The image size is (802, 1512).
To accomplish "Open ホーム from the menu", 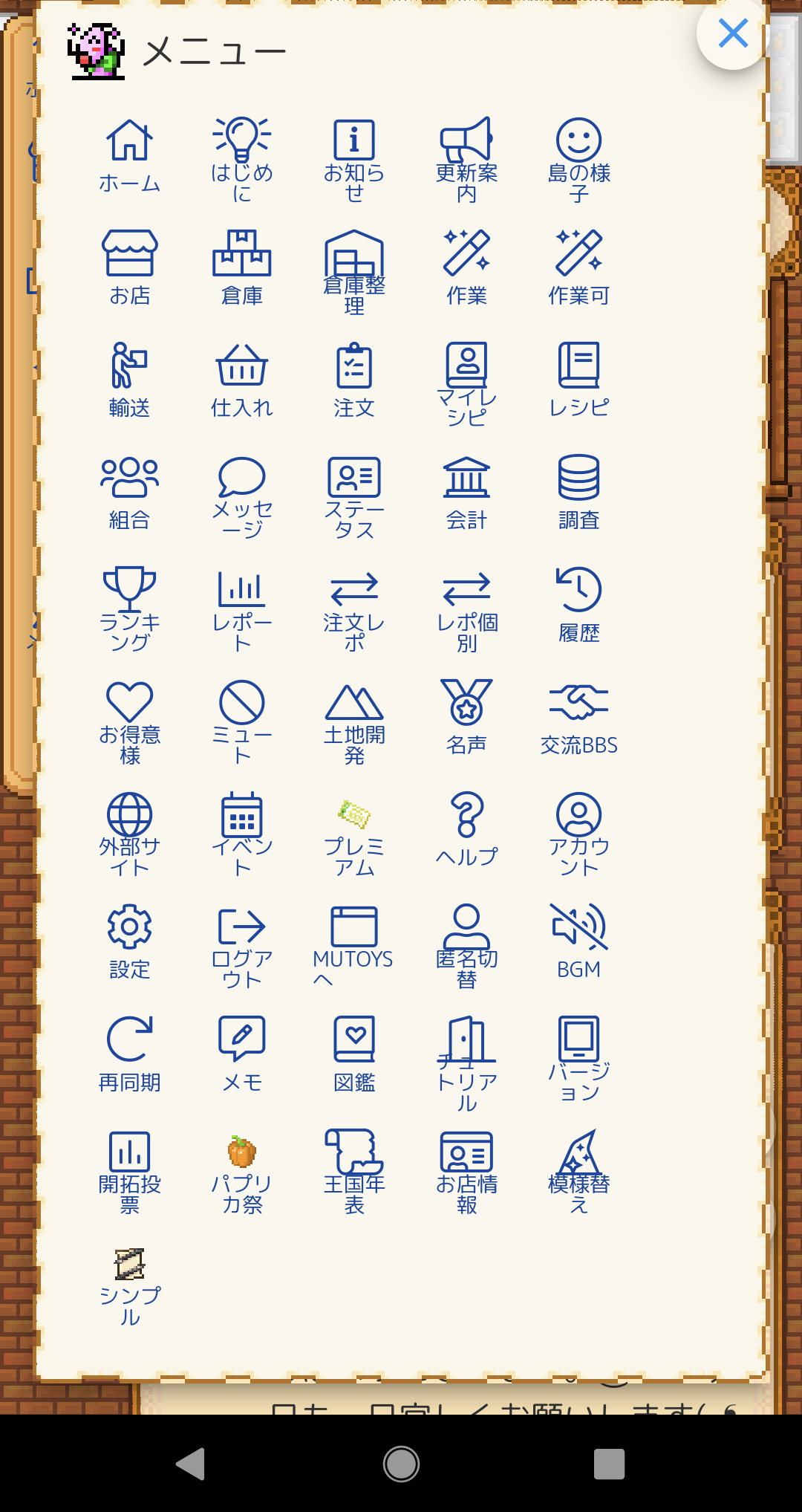I will click(x=130, y=157).
